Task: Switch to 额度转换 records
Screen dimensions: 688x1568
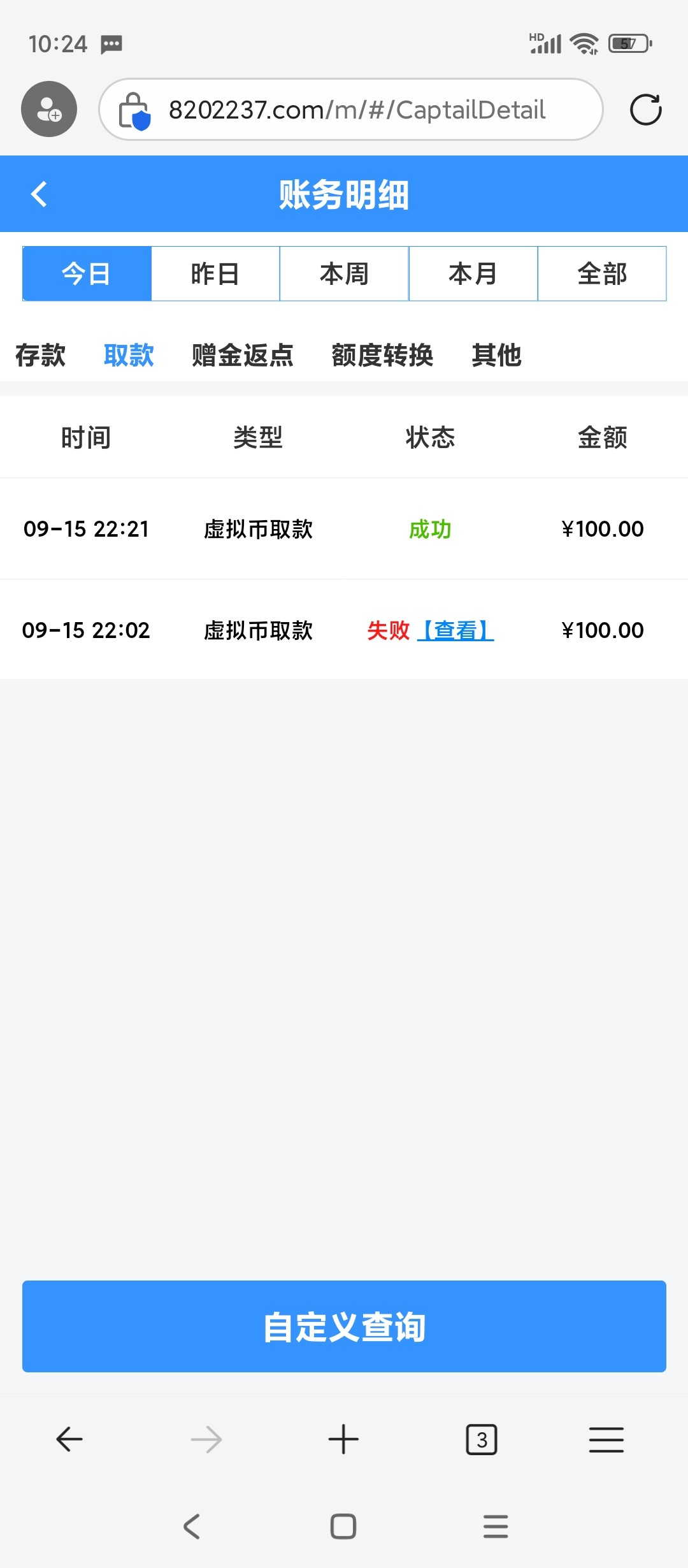Action: [x=382, y=355]
